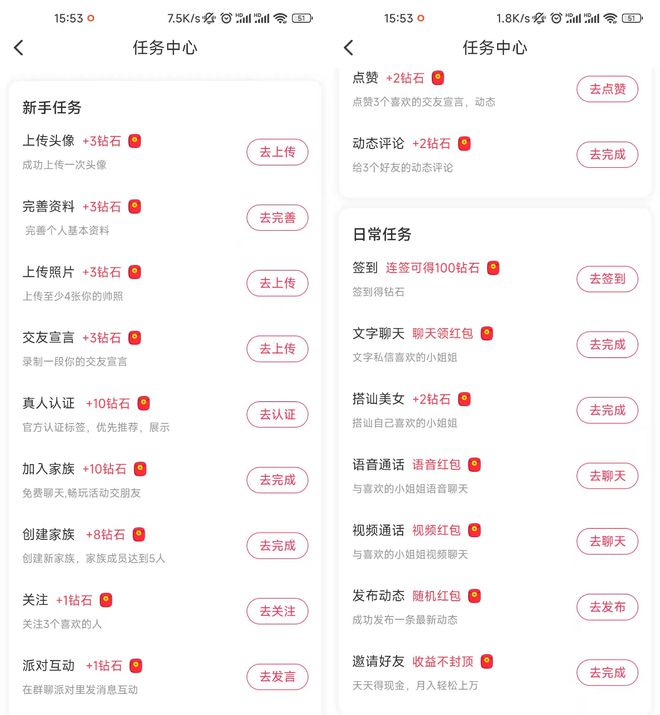Viewport: 660px width, 715px height.
Task: Tap 去上传 for the 交友宣言 task
Action: (277, 348)
